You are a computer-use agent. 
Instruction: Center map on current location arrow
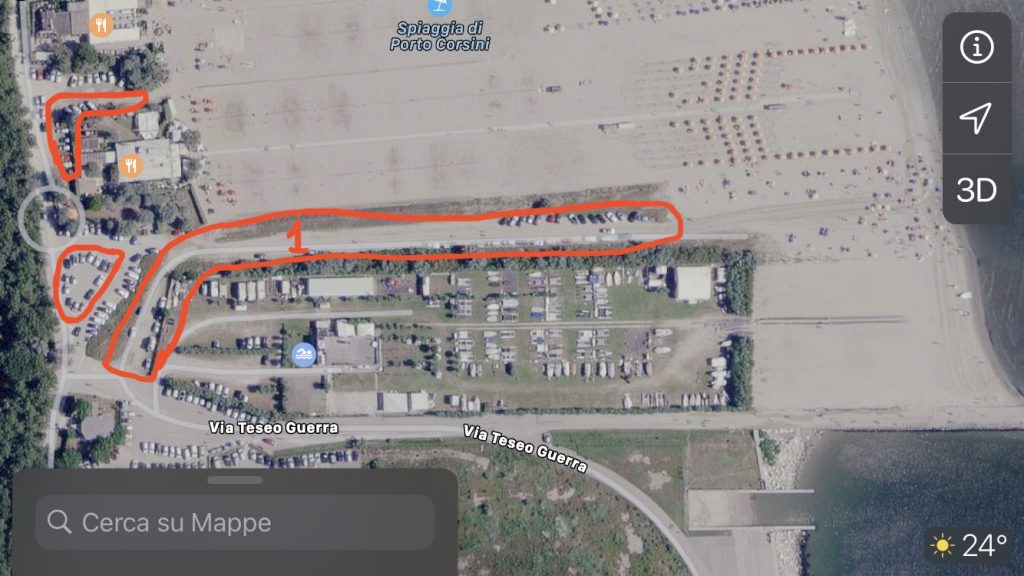tap(976, 119)
